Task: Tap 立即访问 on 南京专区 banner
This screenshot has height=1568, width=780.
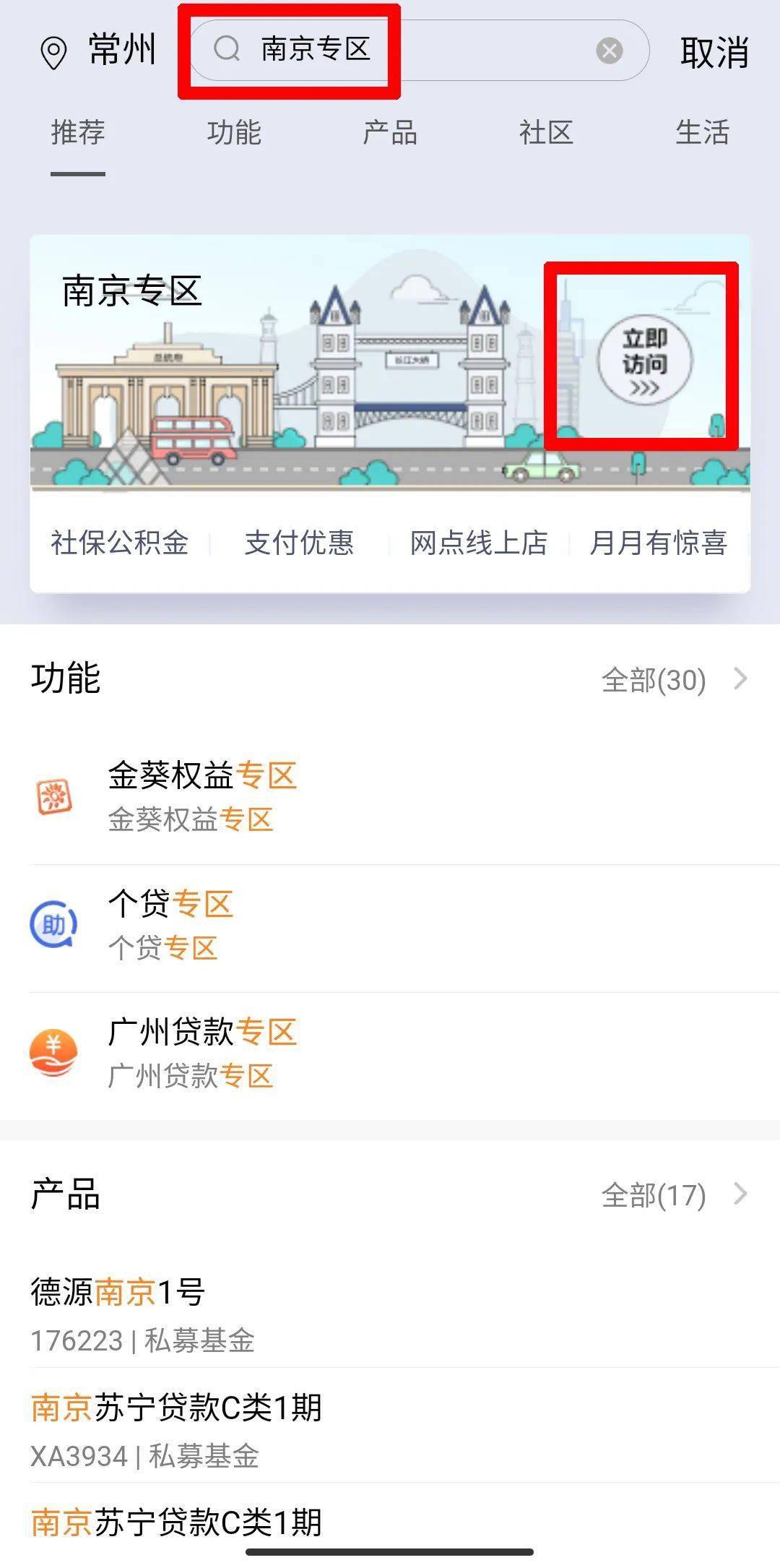Action: (644, 360)
